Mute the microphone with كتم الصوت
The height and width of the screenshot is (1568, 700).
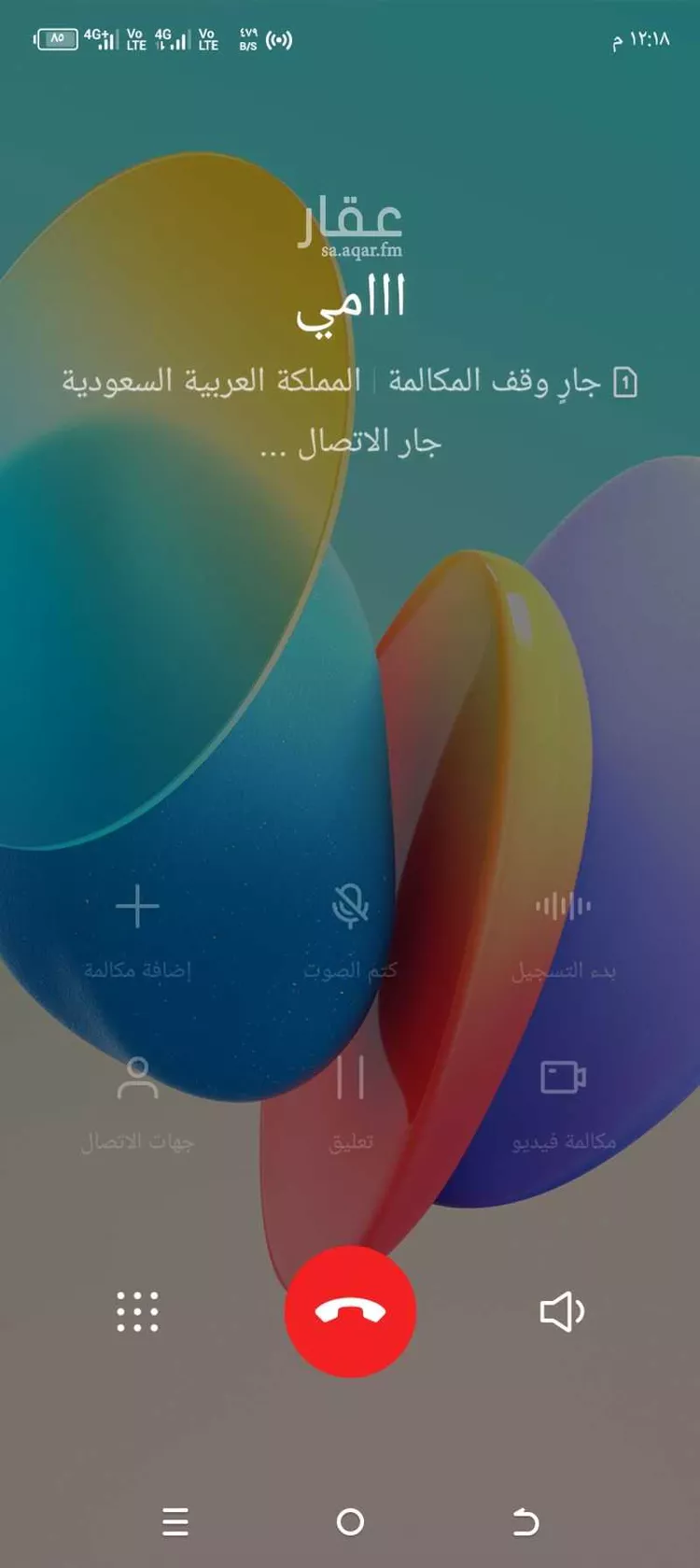350,932
